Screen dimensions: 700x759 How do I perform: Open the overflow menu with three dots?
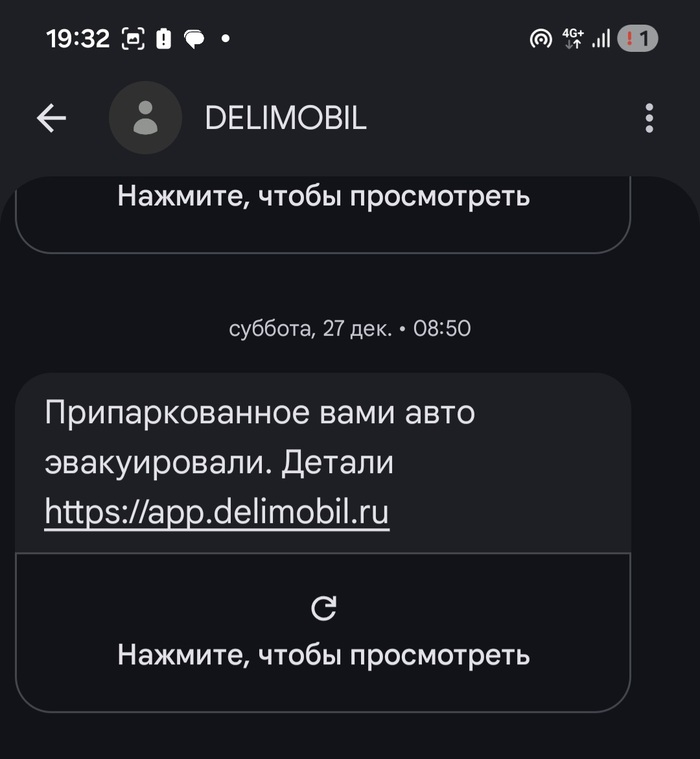649,119
